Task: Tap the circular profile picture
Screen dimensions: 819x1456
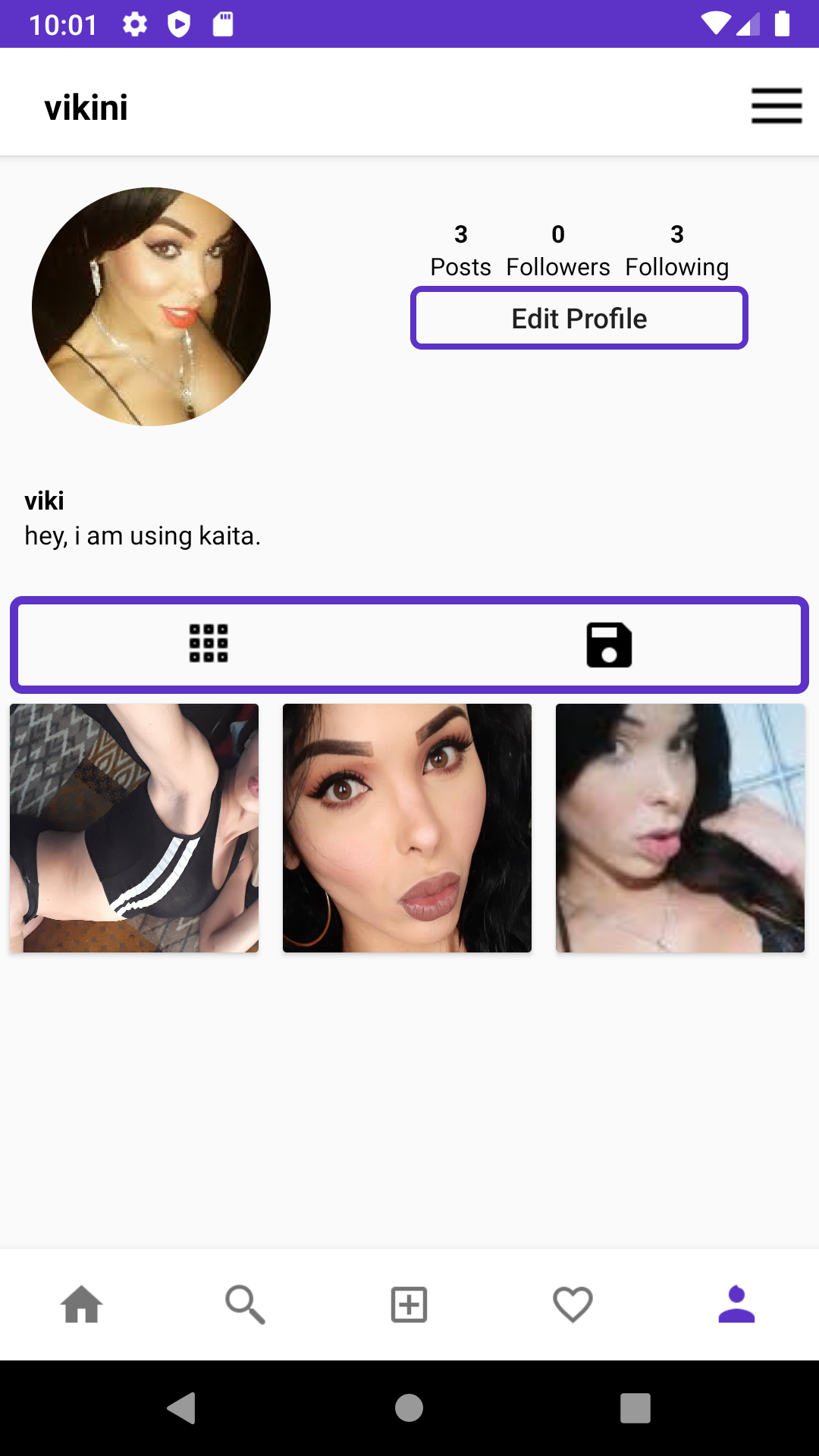Action: click(x=152, y=306)
